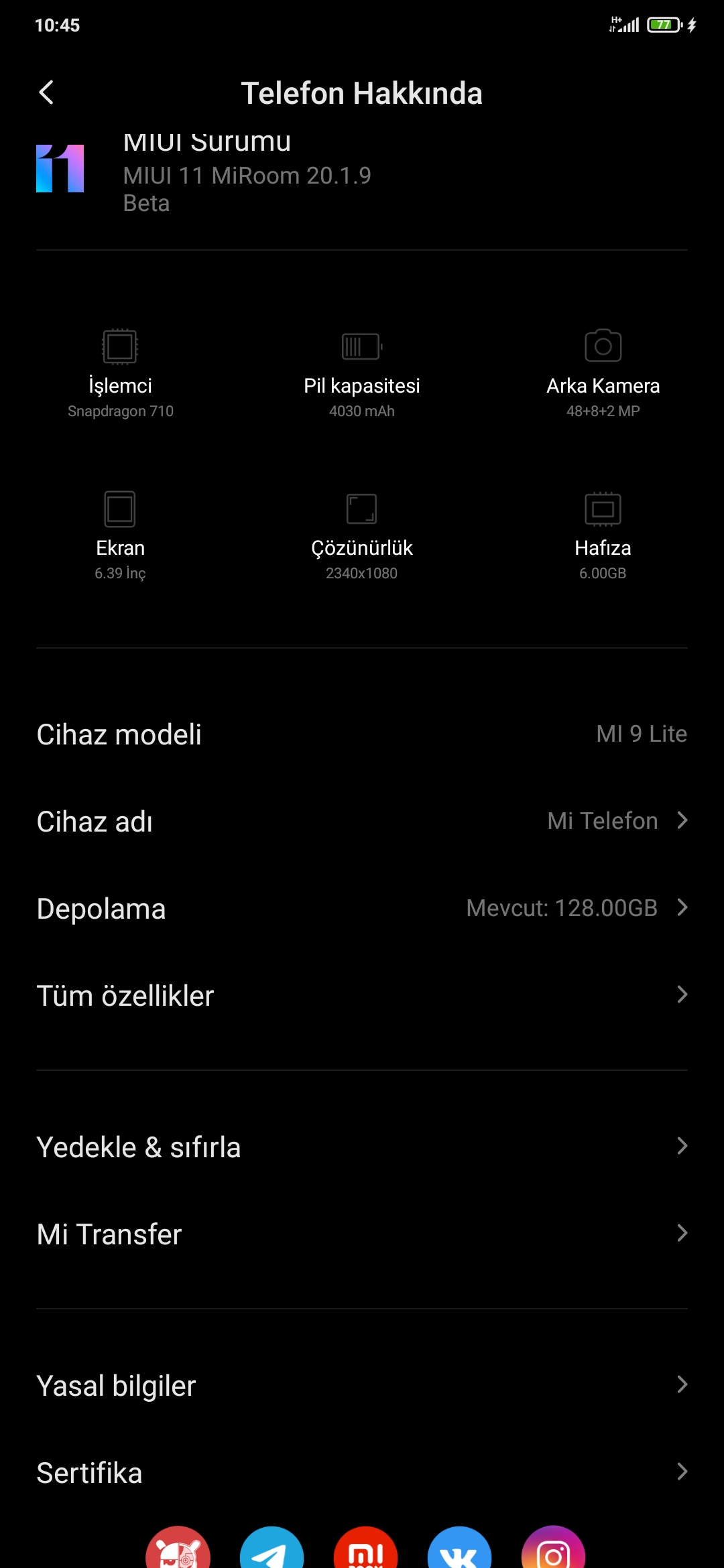The width and height of the screenshot is (724, 1568).
Task: Open Yasal bilgiler
Action: coord(362,1385)
